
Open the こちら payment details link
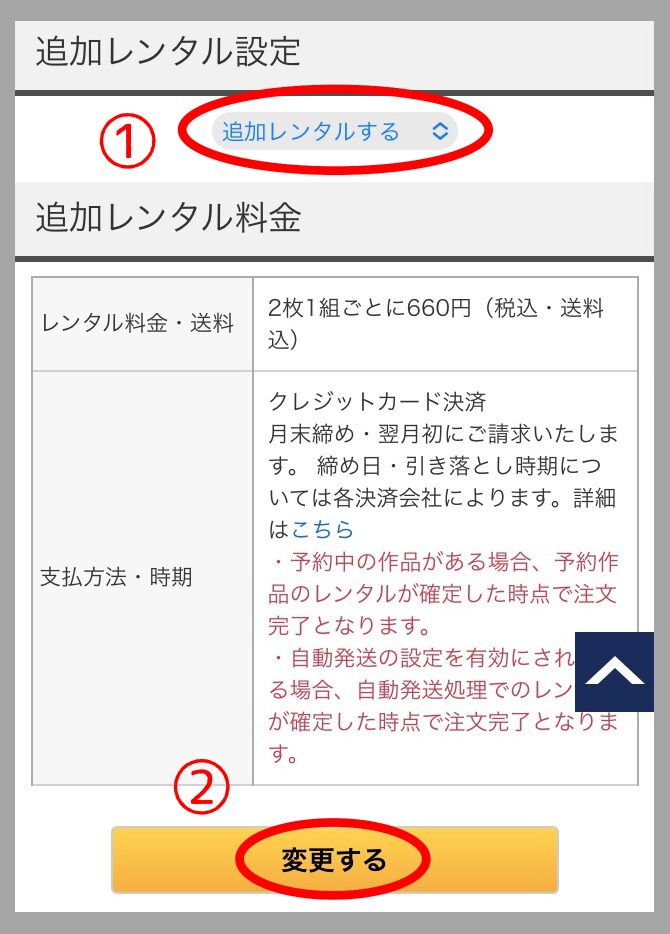(323, 529)
